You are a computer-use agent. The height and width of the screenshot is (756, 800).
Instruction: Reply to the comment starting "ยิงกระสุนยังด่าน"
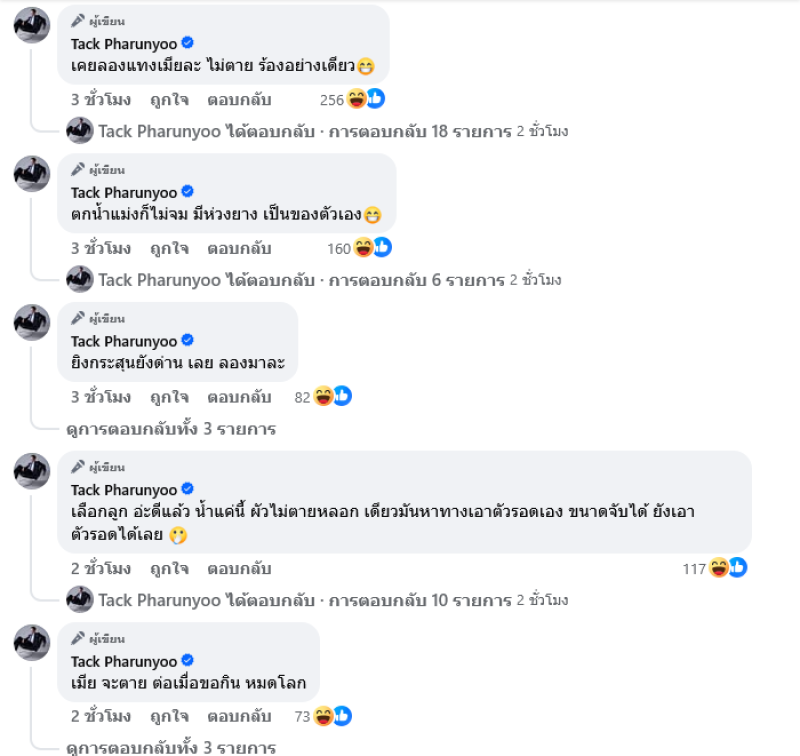pos(239,397)
